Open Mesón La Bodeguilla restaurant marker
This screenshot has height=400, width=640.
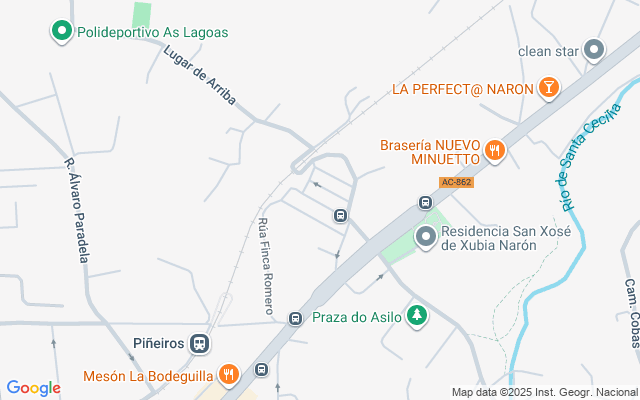click(229, 375)
